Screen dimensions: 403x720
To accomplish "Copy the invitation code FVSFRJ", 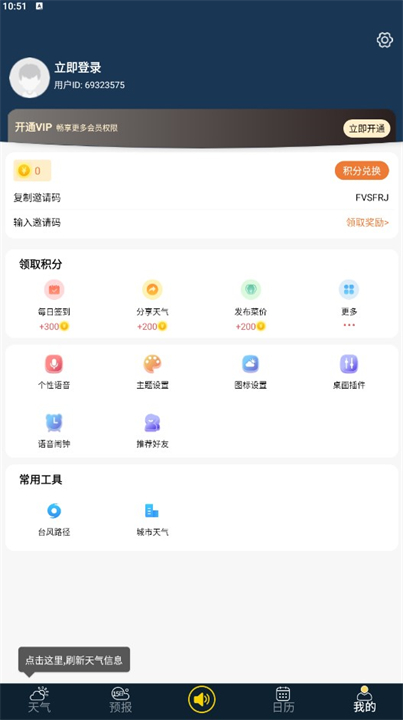I will click(x=201, y=198).
